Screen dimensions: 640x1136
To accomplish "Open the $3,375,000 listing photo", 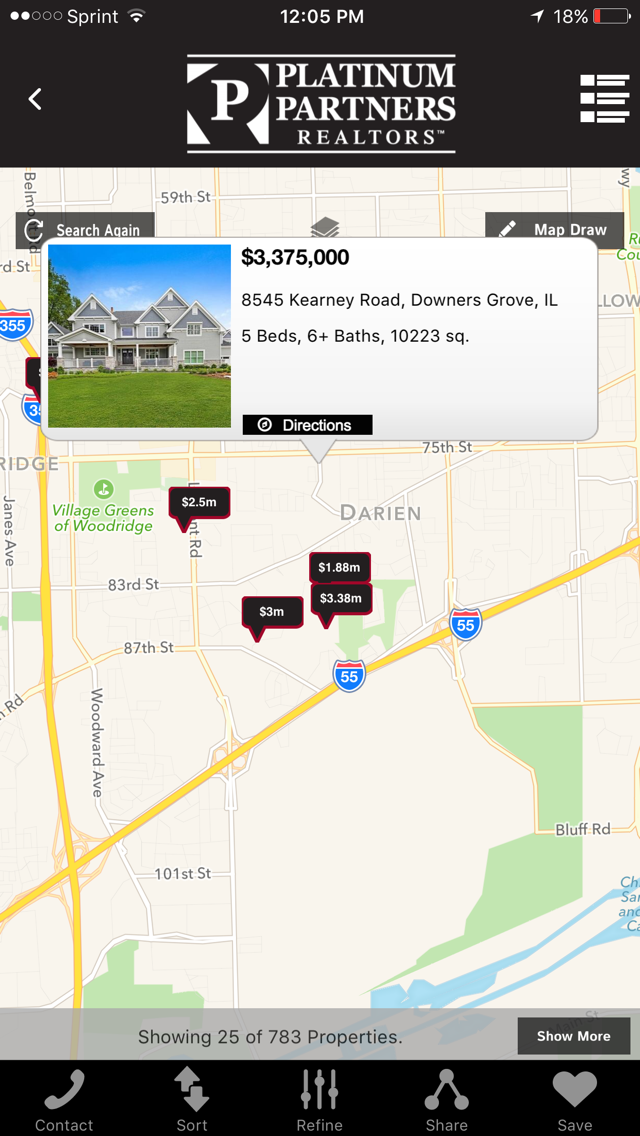I will [139, 336].
